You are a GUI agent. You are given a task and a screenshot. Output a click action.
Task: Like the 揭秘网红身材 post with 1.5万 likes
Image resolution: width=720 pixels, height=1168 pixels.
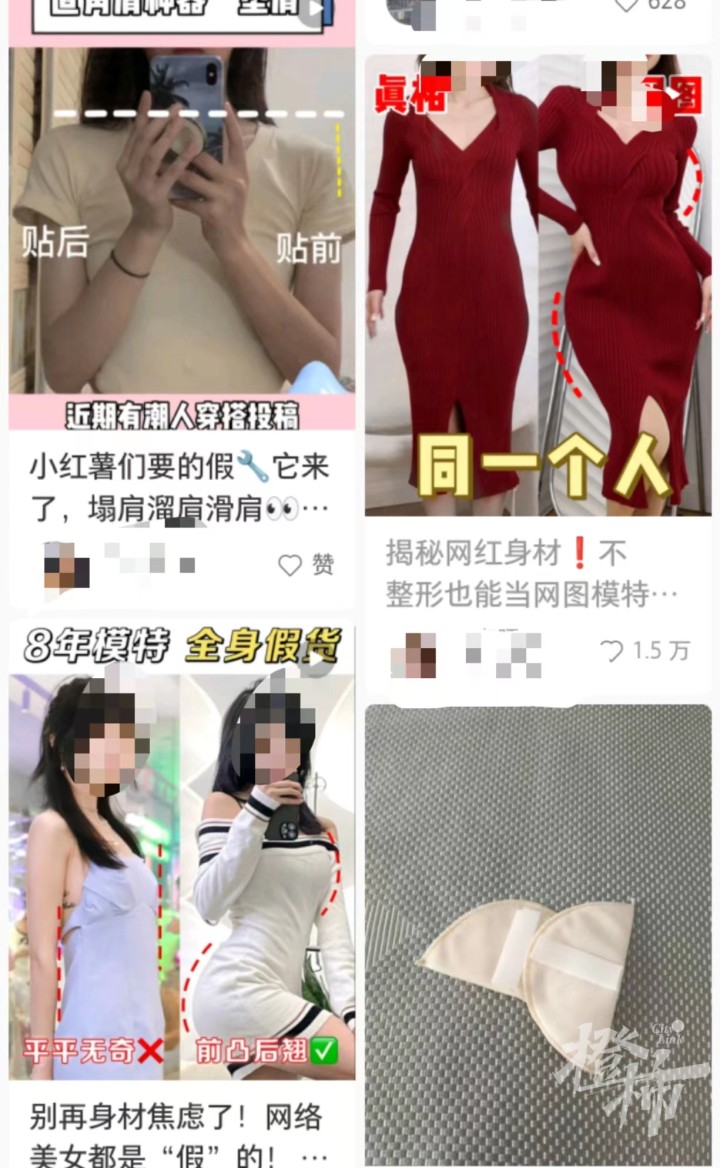coord(612,652)
